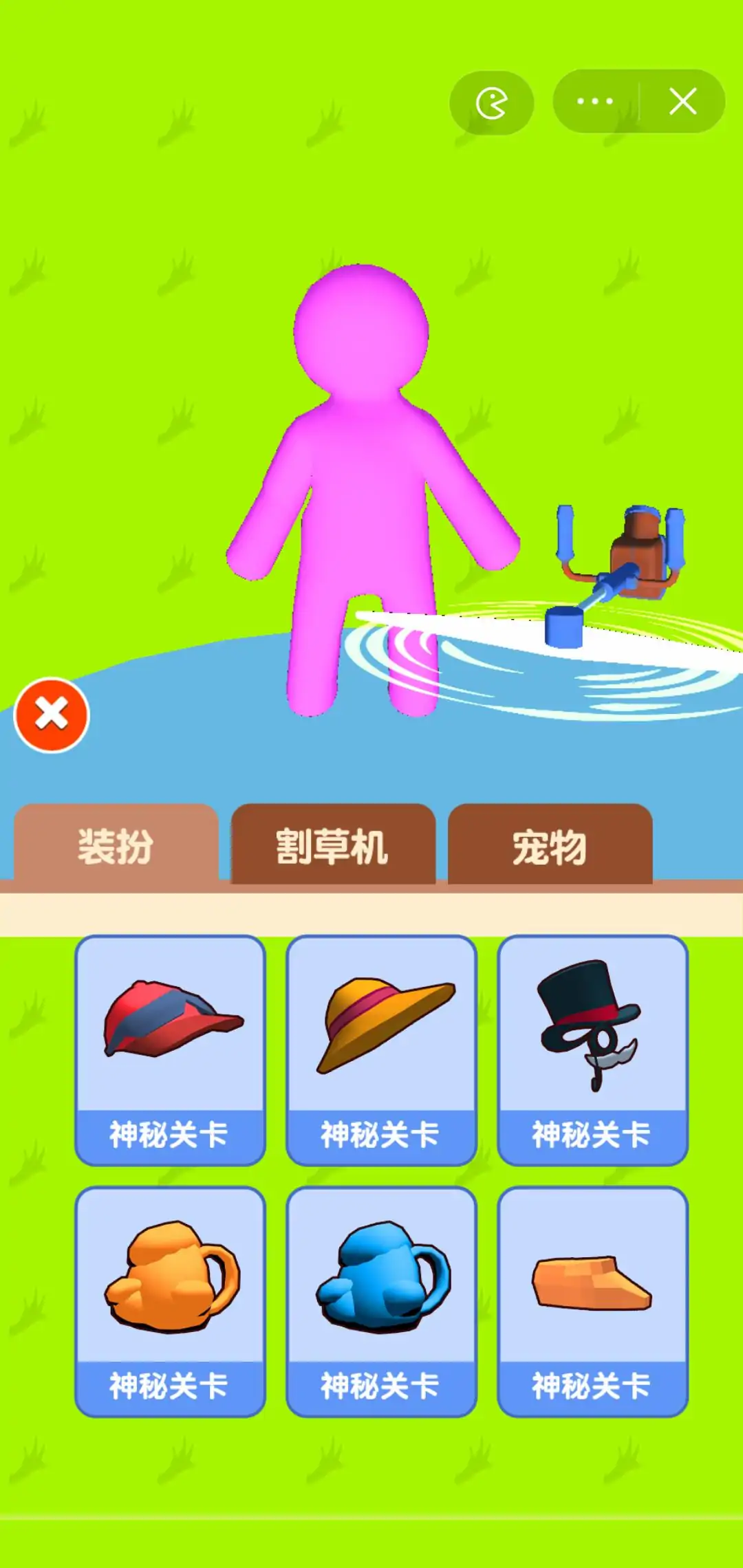Select the yellow straw hat item
743x1568 pixels.
point(381,1049)
